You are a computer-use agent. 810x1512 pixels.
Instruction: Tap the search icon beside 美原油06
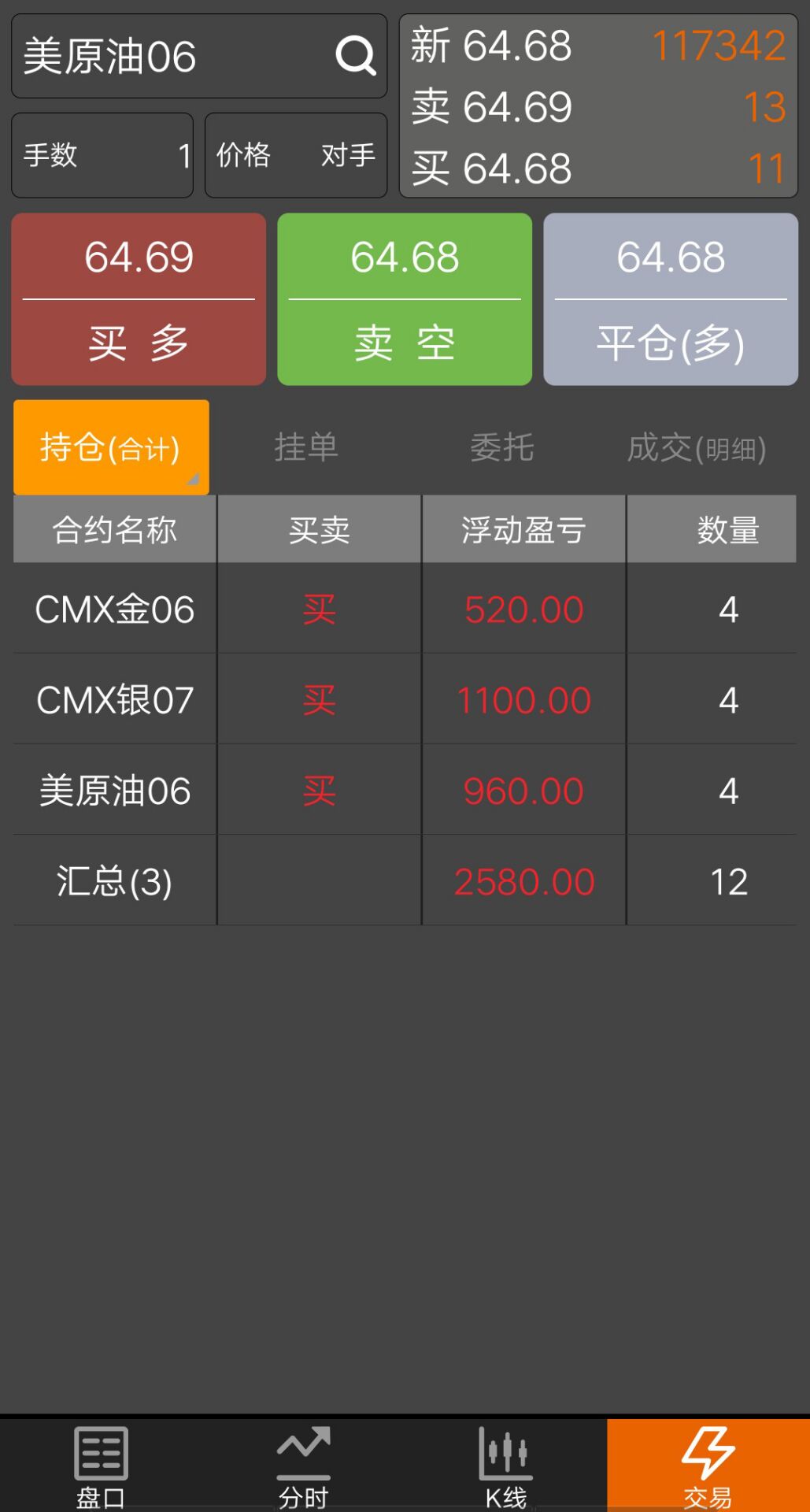click(x=356, y=56)
